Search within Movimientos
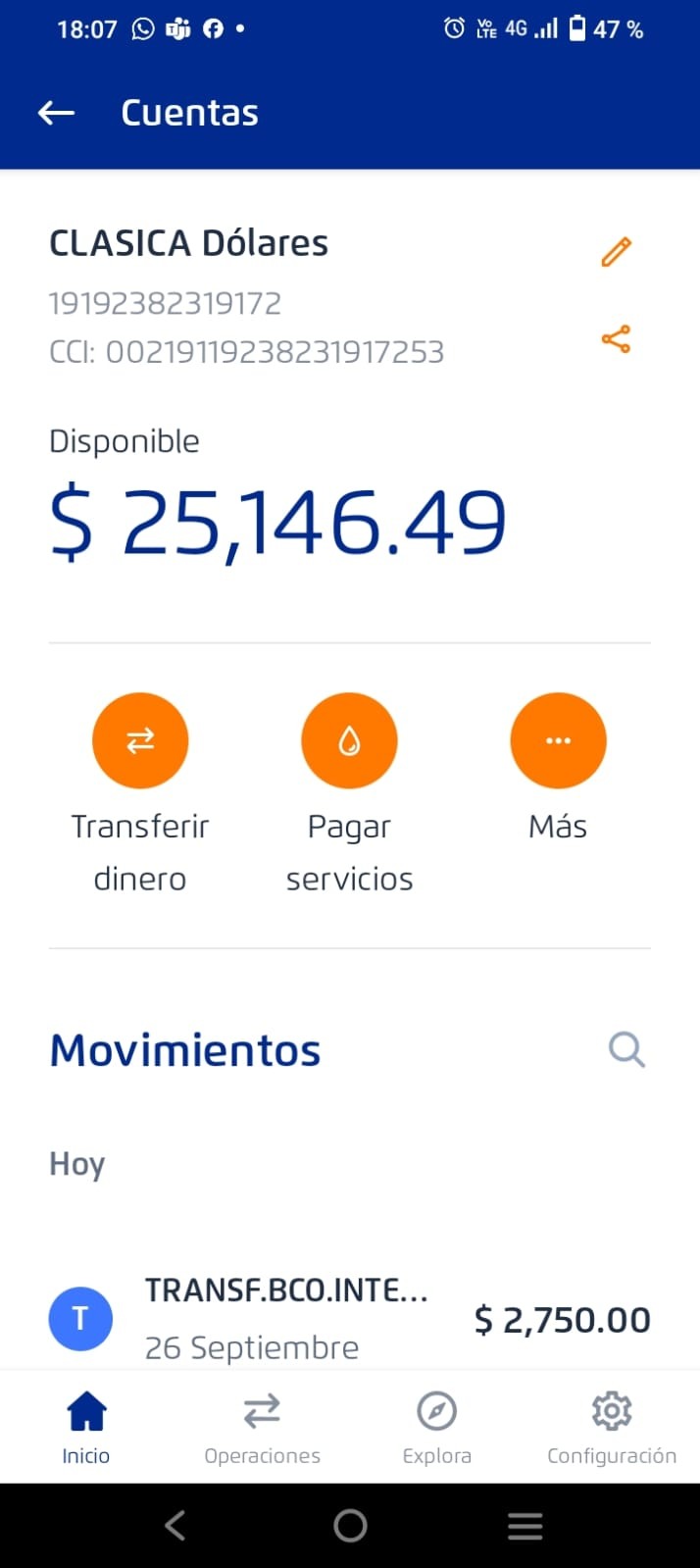Screen dimensions: 700x1568 click(626, 1049)
